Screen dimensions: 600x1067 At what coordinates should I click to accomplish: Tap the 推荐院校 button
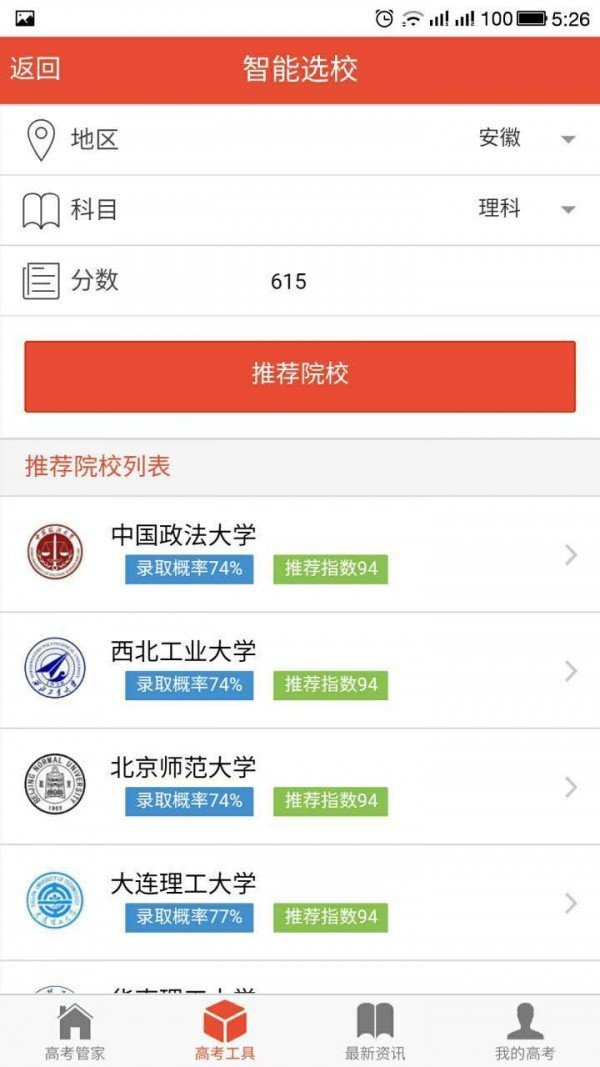click(x=300, y=376)
